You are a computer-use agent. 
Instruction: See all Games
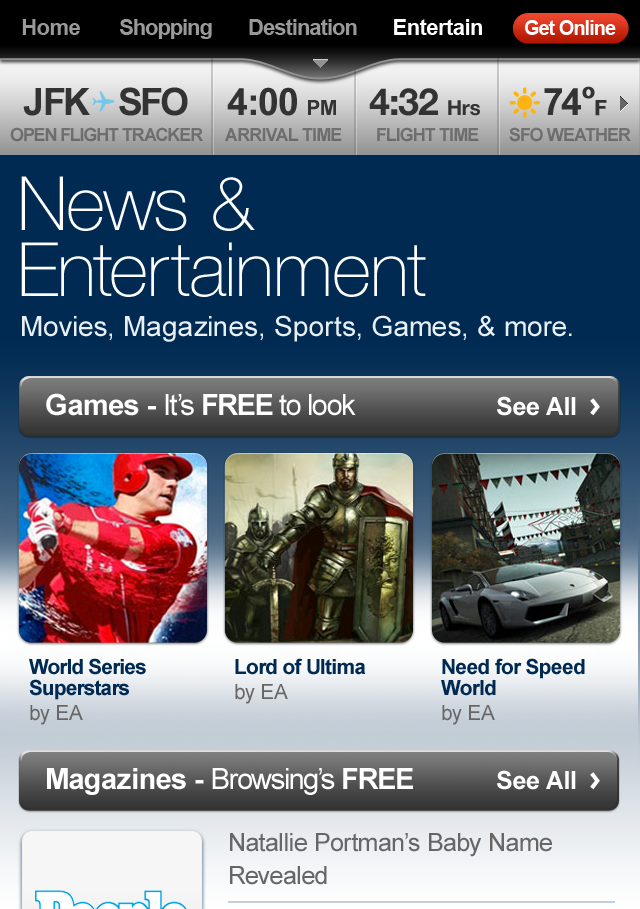[x=548, y=406]
